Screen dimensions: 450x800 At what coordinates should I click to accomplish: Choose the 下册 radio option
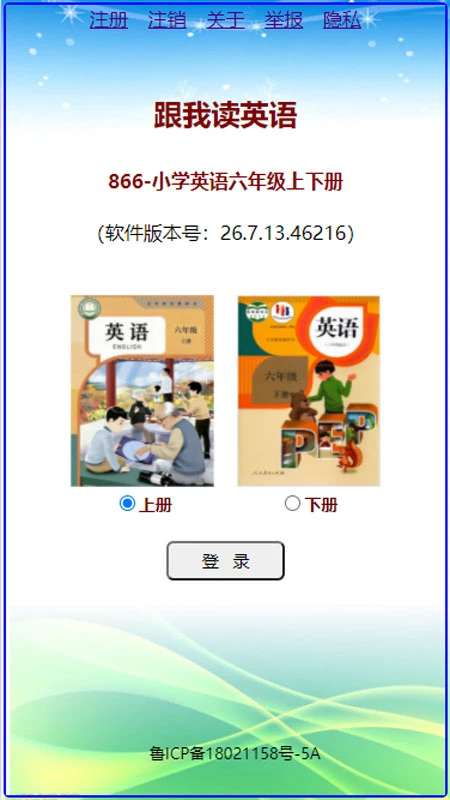click(x=292, y=504)
